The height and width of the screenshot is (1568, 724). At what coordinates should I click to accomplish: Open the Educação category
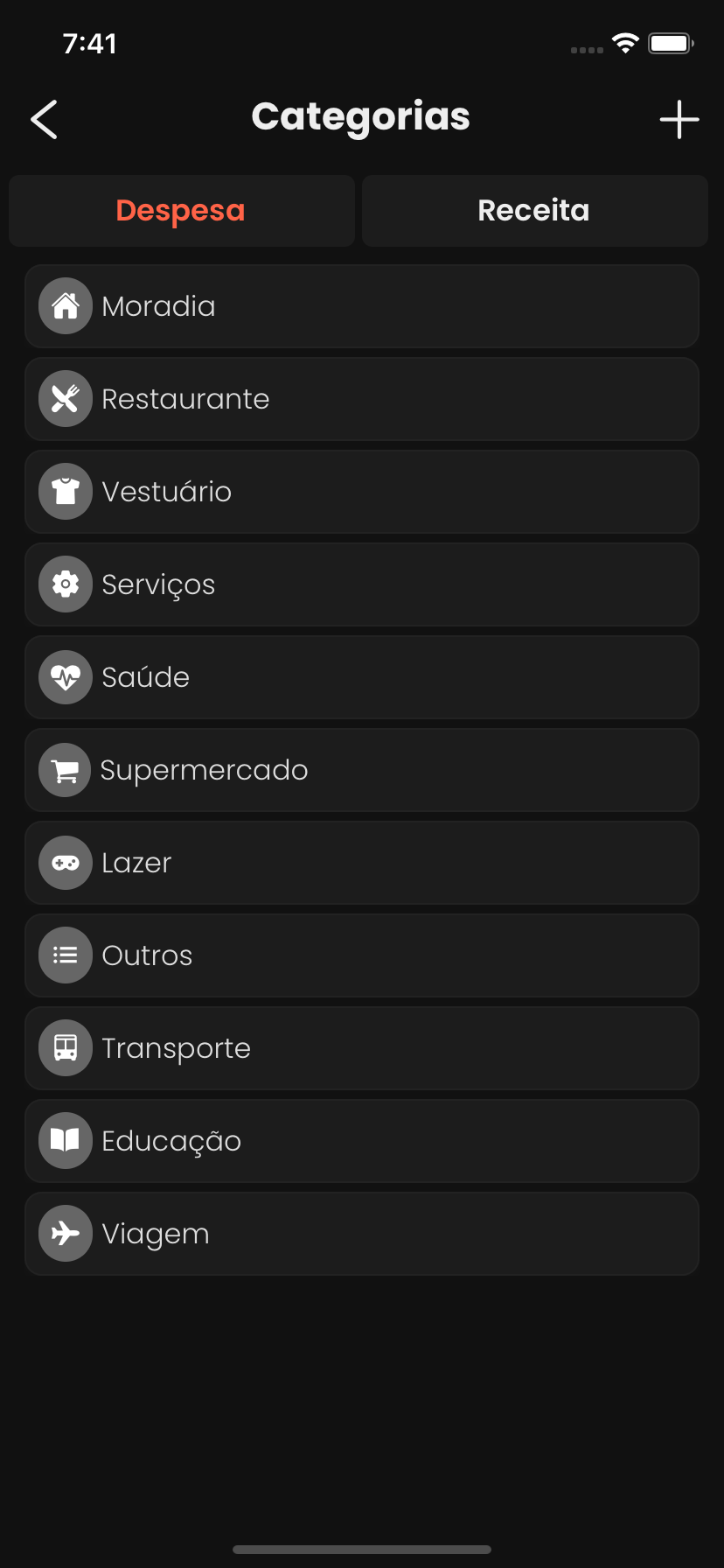pyautogui.click(x=362, y=1141)
